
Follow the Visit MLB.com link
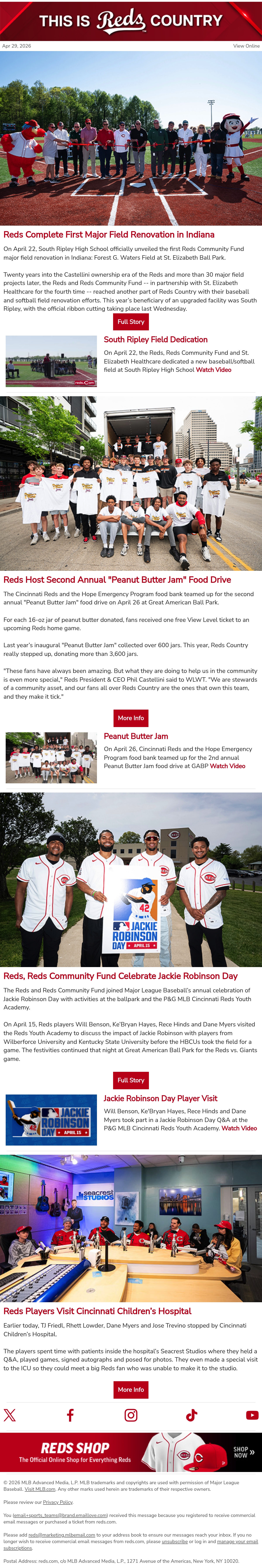click(x=40, y=1489)
